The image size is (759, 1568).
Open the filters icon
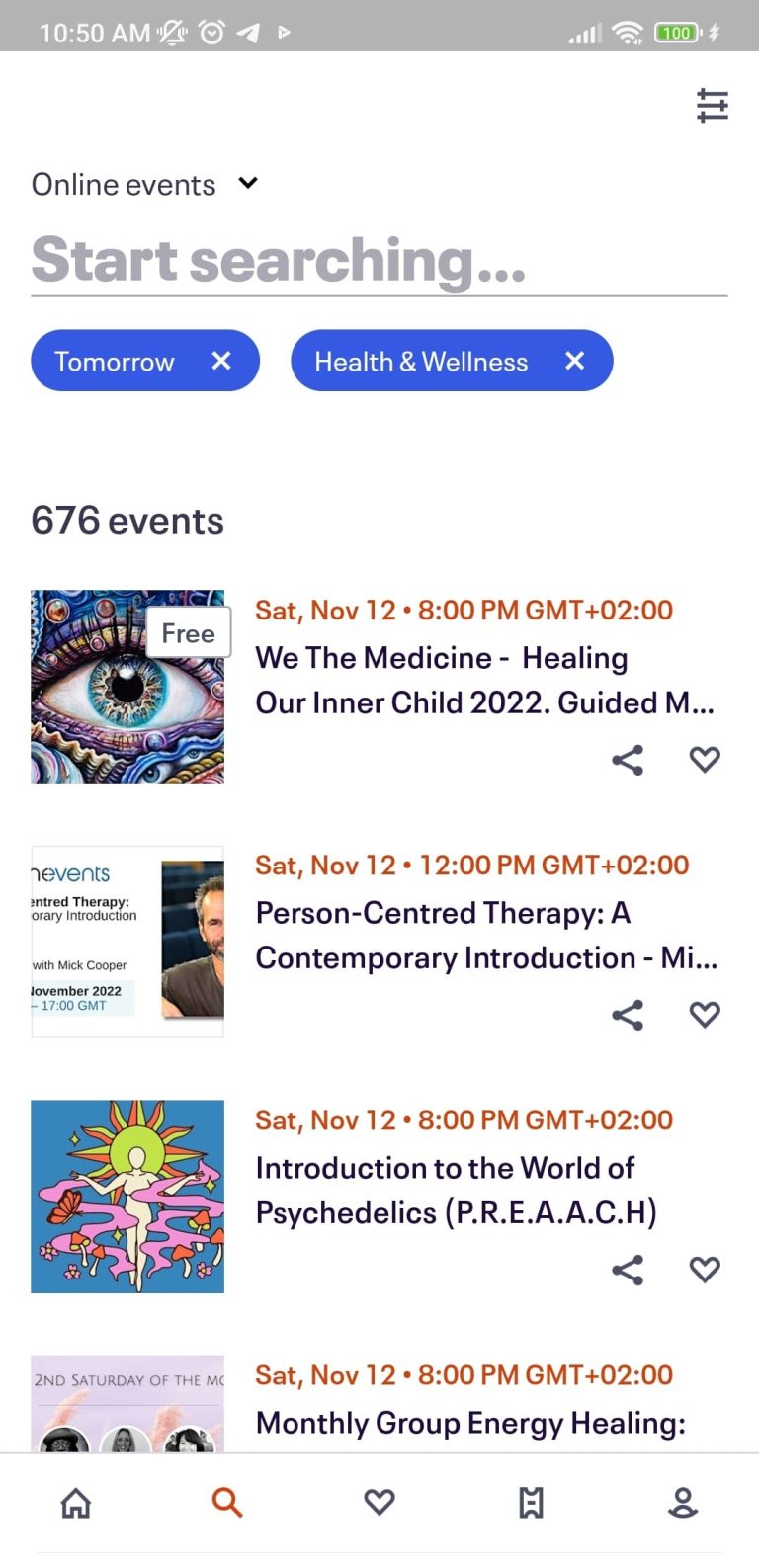click(712, 105)
